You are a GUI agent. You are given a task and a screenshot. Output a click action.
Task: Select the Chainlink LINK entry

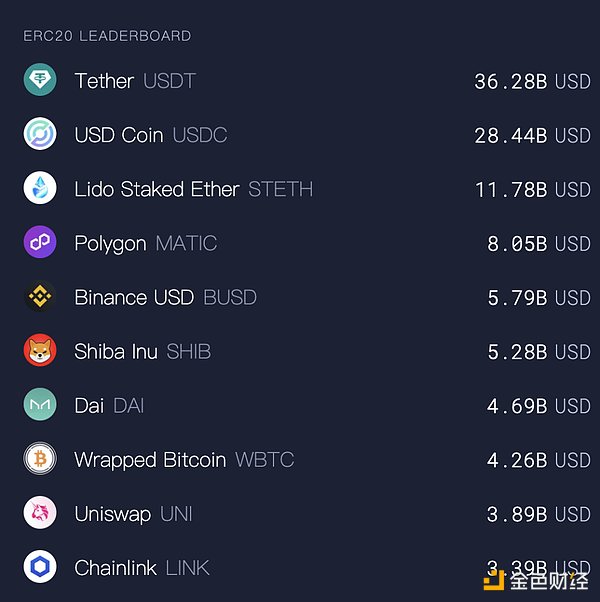coord(142,568)
